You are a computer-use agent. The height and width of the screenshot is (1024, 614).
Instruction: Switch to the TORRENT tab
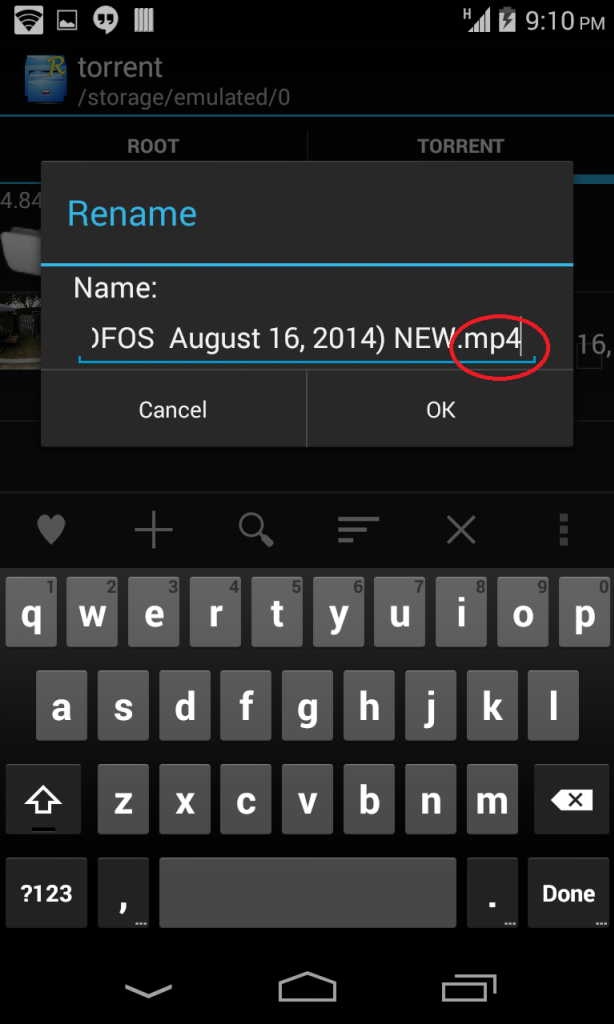pos(460,146)
